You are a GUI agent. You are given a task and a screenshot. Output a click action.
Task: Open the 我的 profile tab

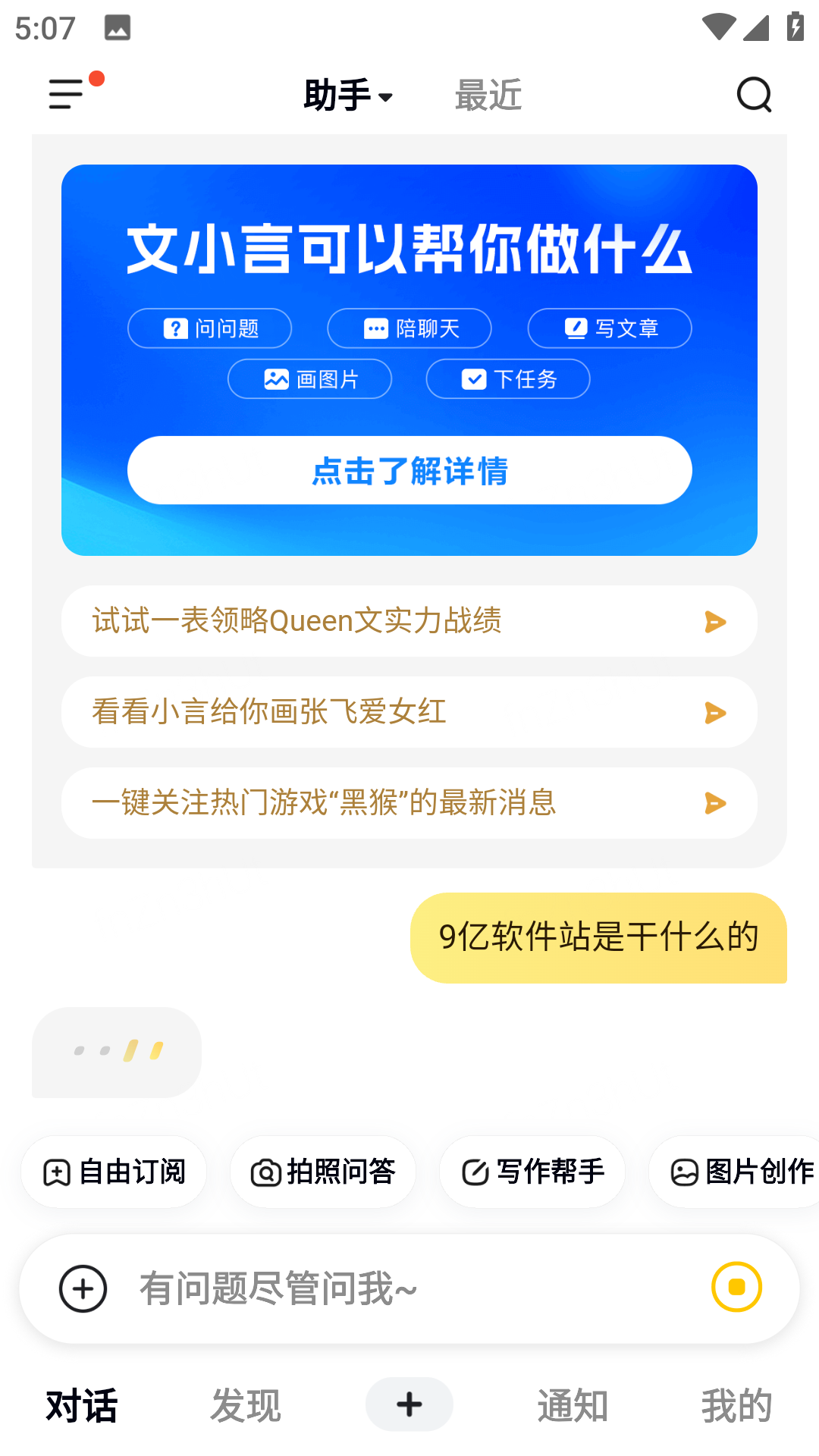(x=736, y=1405)
